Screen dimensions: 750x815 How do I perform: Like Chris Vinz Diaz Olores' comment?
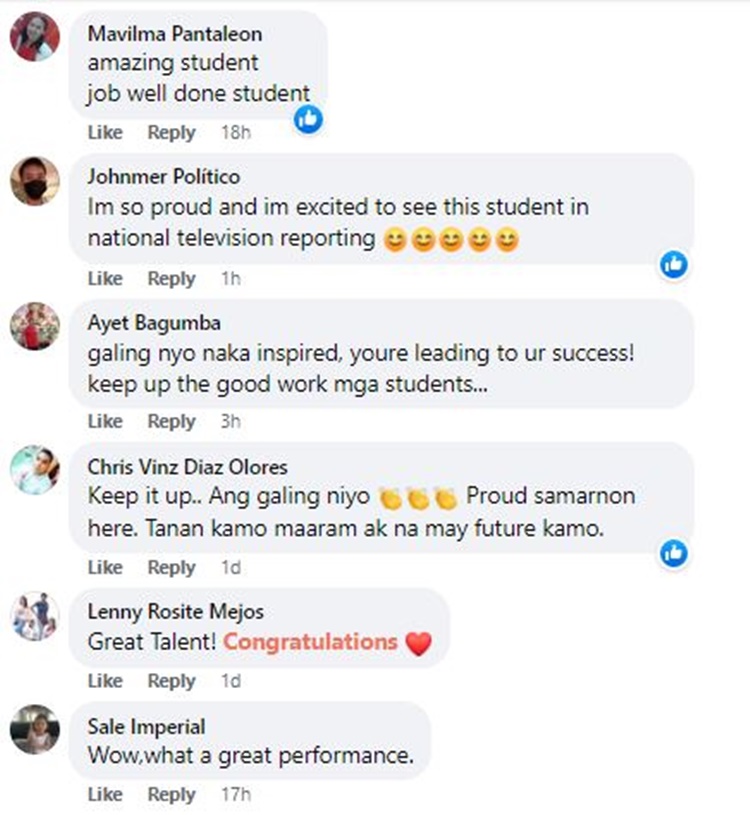[x=104, y=567]
